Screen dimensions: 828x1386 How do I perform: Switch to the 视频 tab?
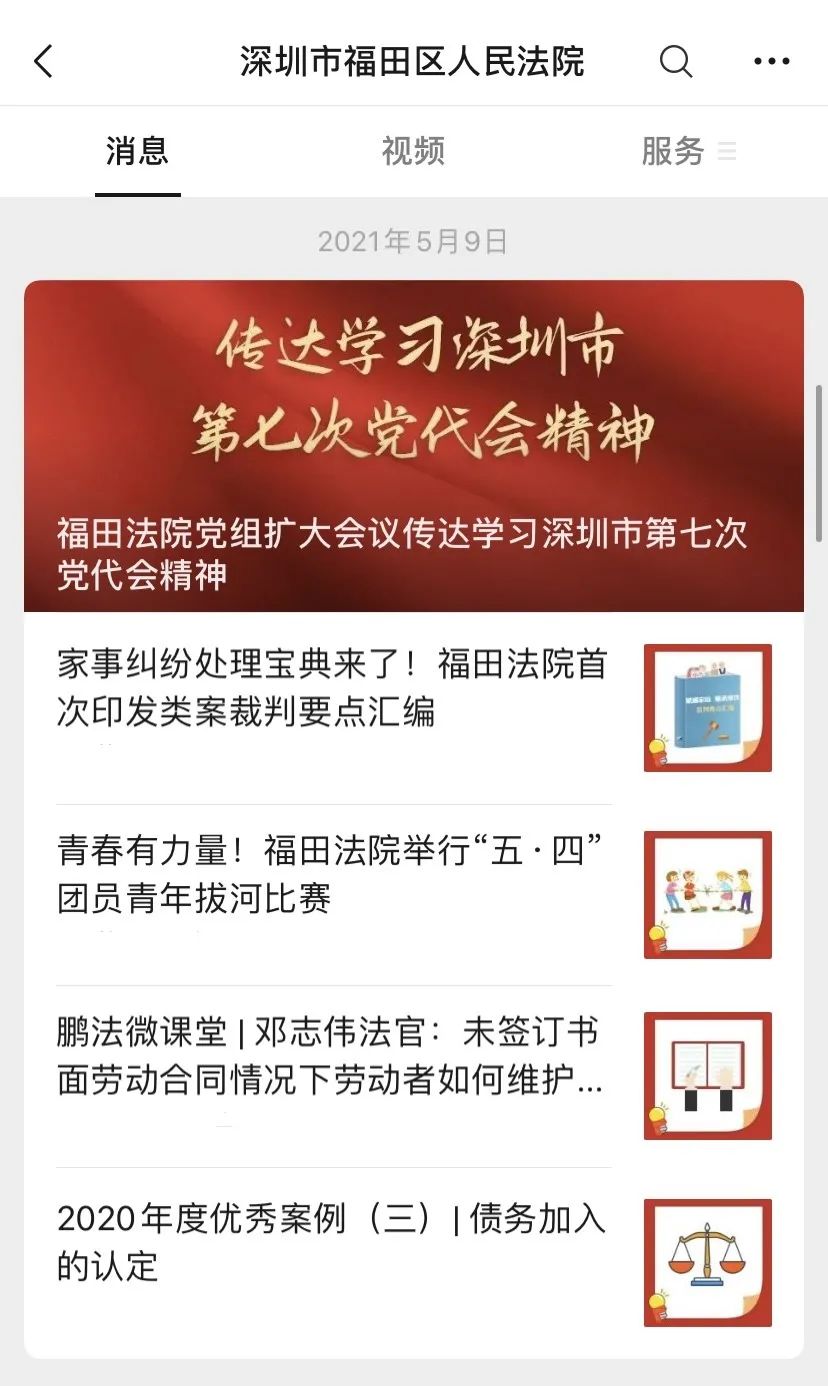[413, 152]
